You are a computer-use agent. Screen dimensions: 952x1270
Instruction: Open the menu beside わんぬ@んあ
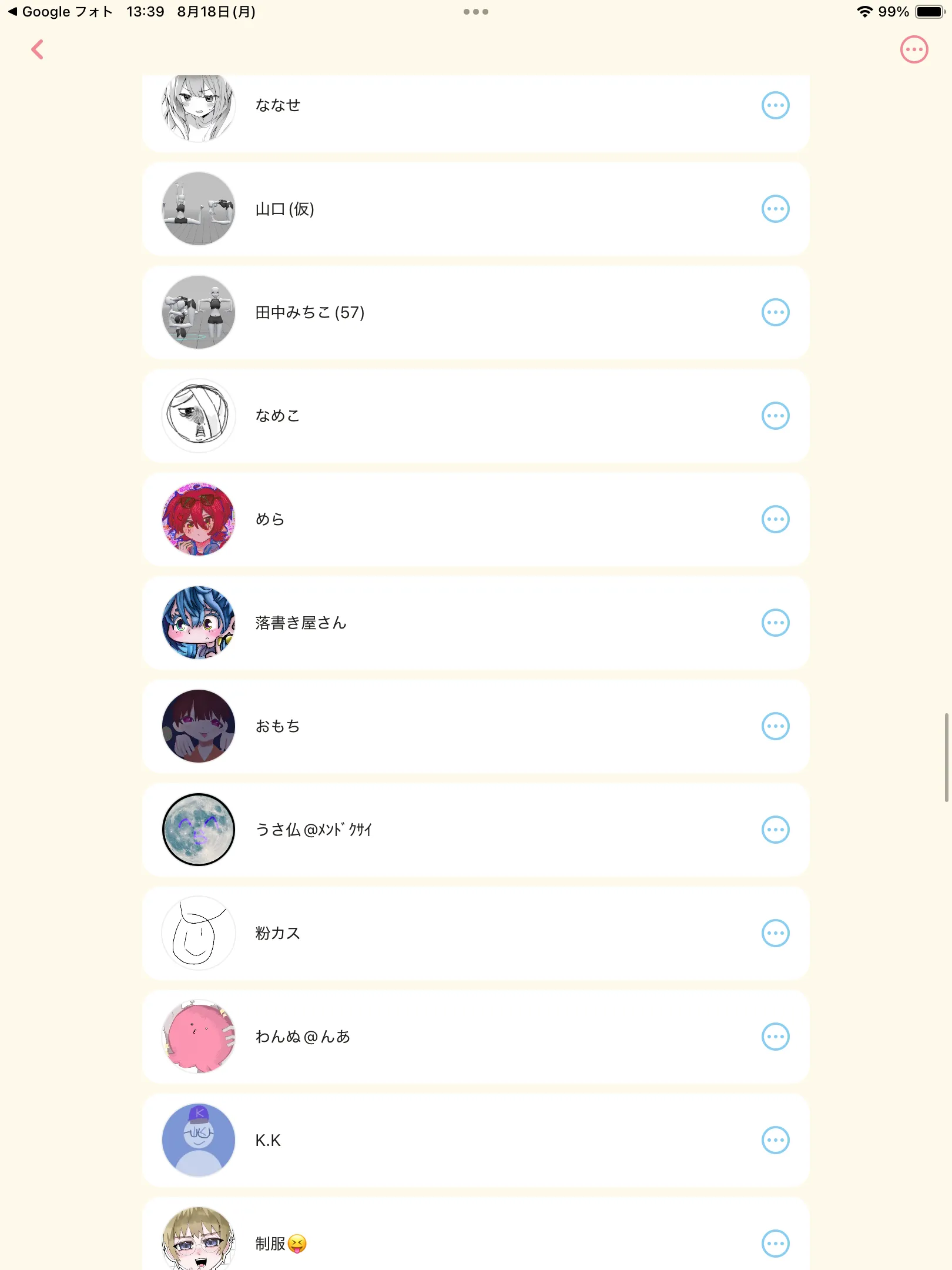point(775,1037)
